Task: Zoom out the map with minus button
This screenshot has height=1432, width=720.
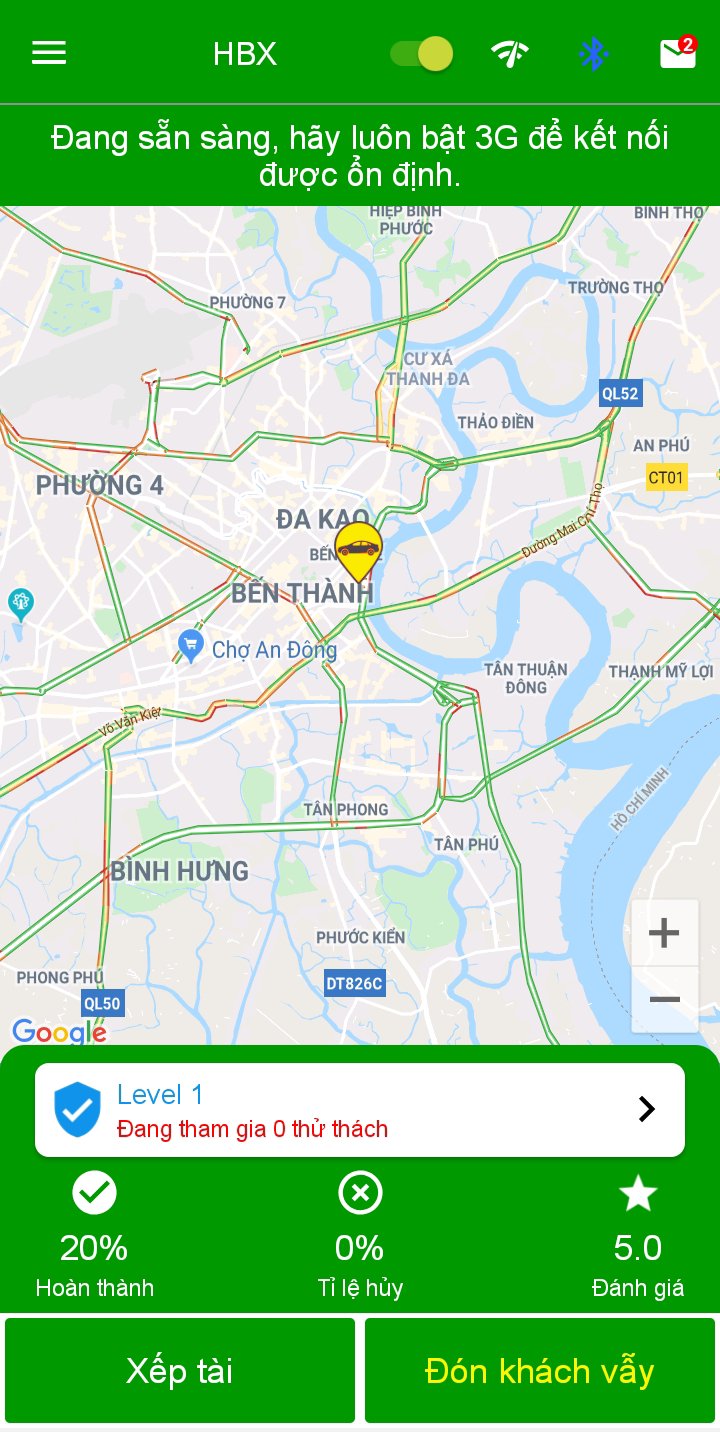Action: point(664,999)
